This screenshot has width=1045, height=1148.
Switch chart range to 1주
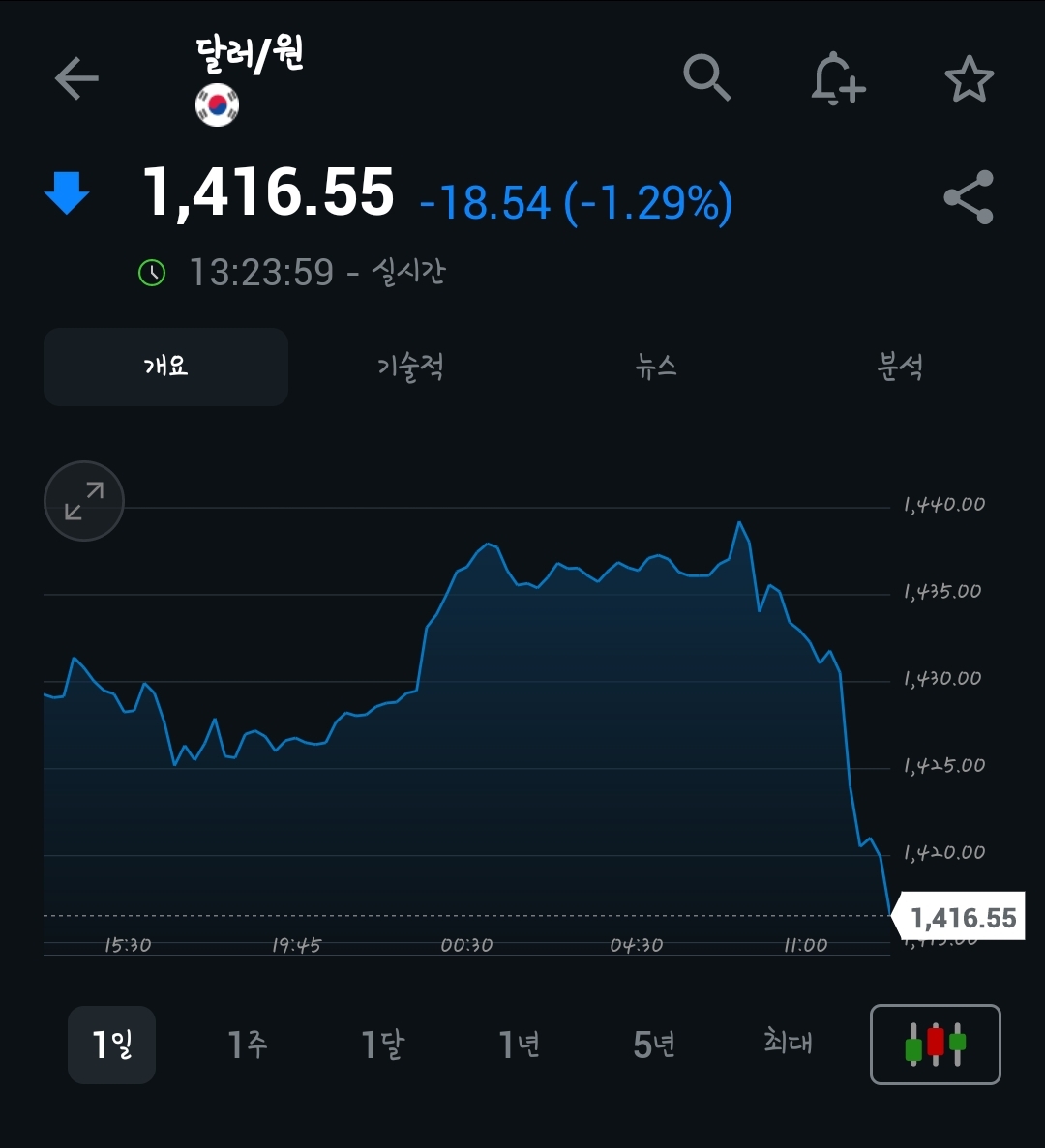(x=247, y=1045)
